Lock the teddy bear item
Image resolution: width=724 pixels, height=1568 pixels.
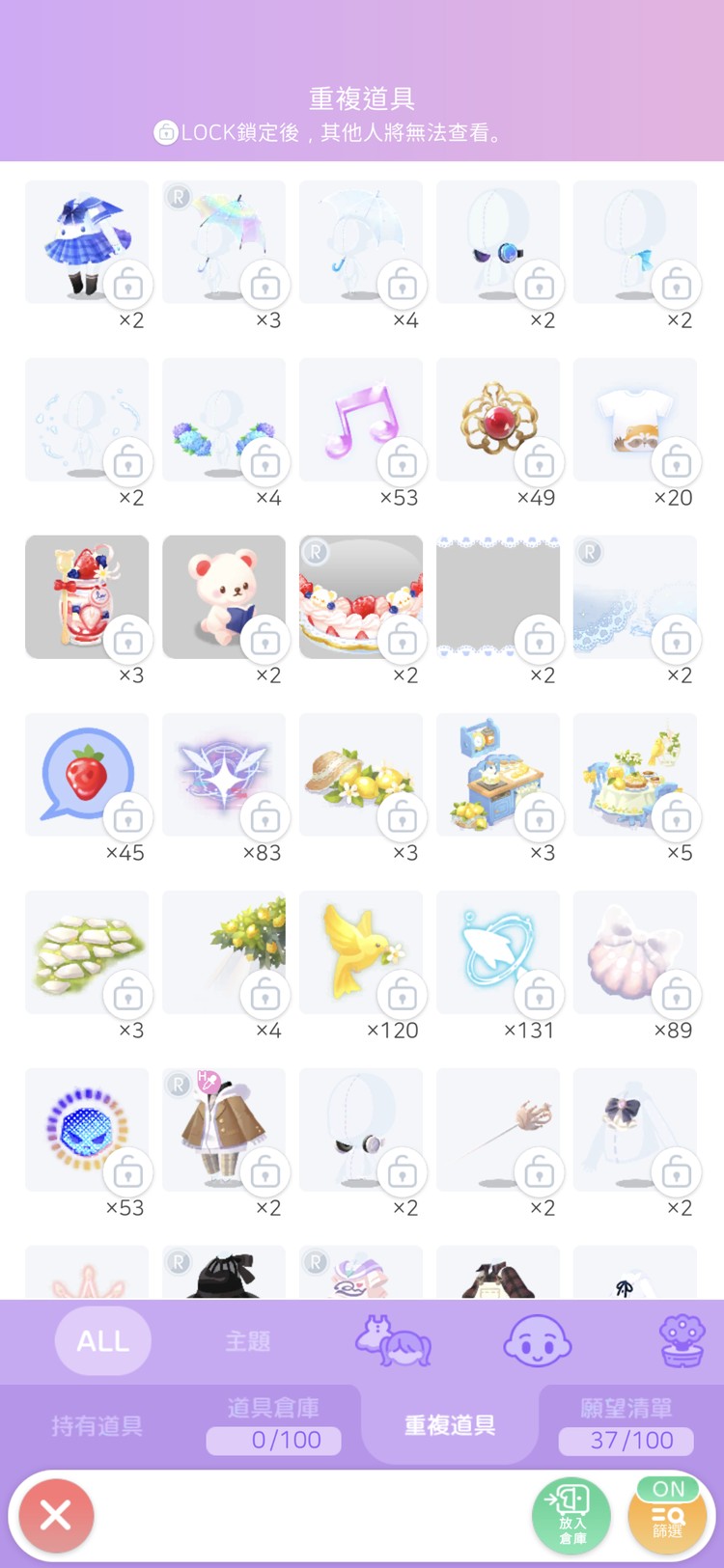pyautogui.click(x=265, y=641)
